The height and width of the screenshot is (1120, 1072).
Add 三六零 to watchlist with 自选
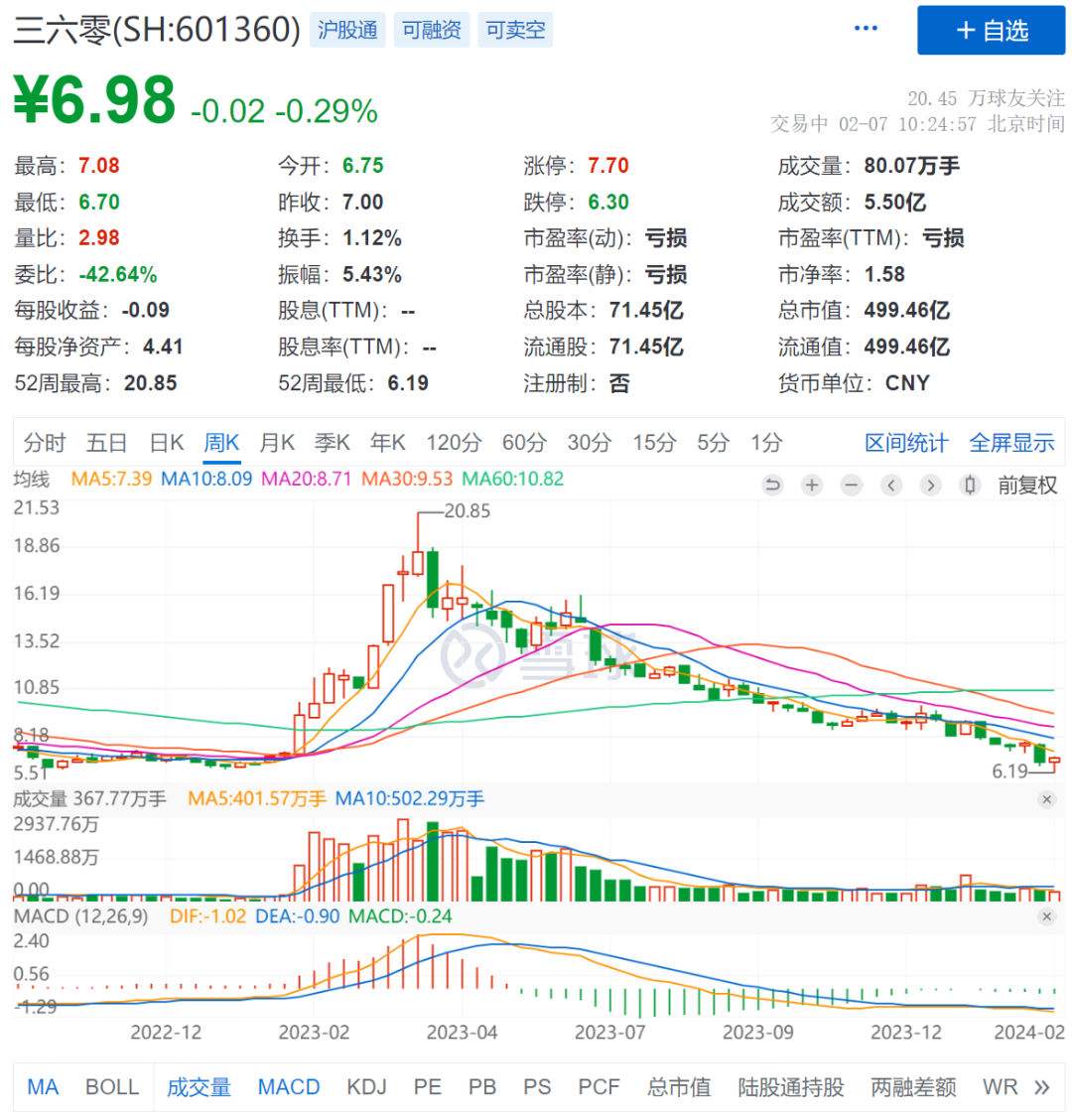(991, 30)
